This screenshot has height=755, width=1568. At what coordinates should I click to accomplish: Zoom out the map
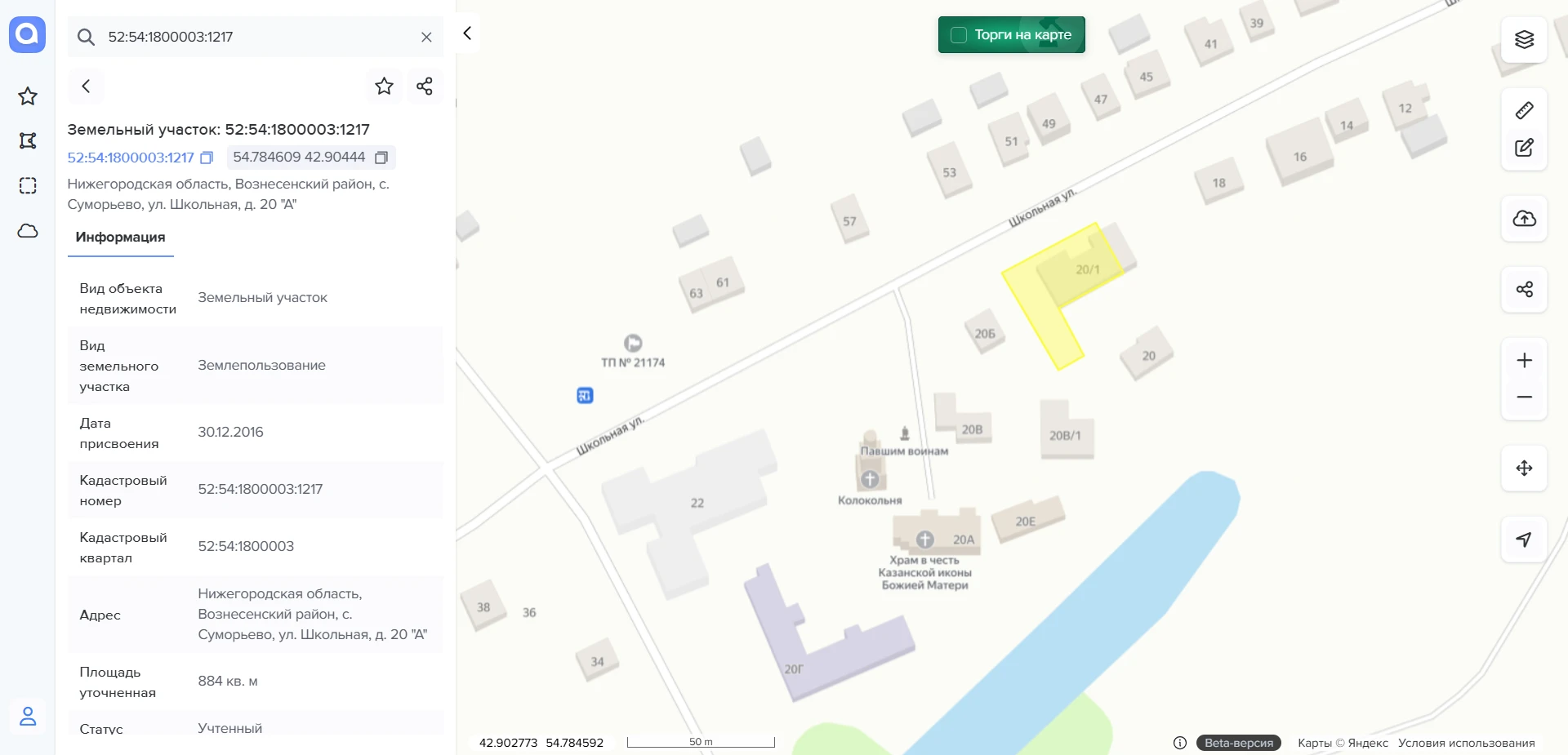[1524, 397]
